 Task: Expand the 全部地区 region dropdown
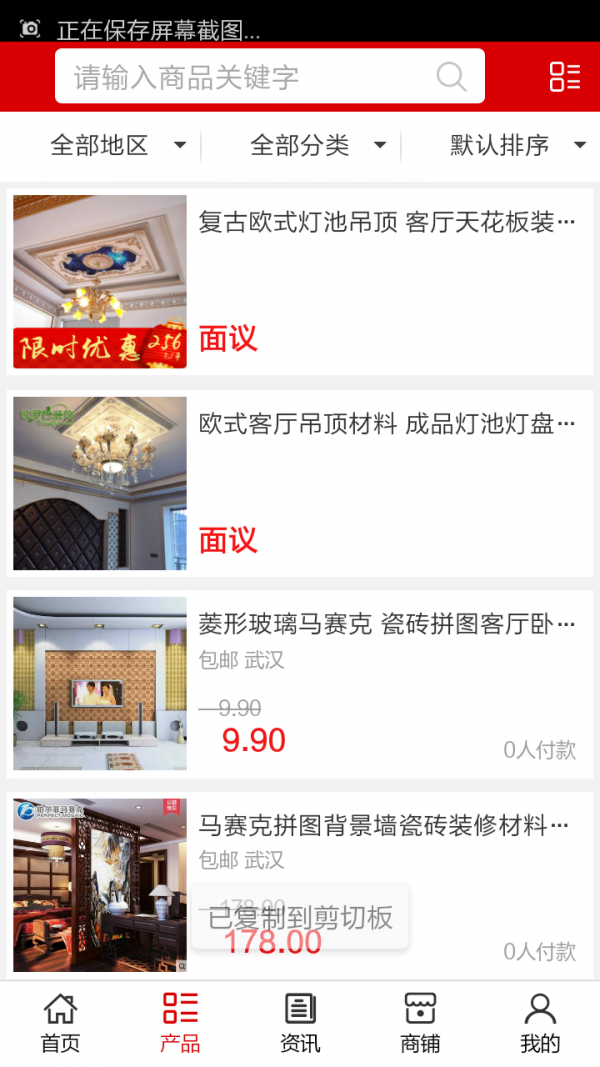[118, 146]
